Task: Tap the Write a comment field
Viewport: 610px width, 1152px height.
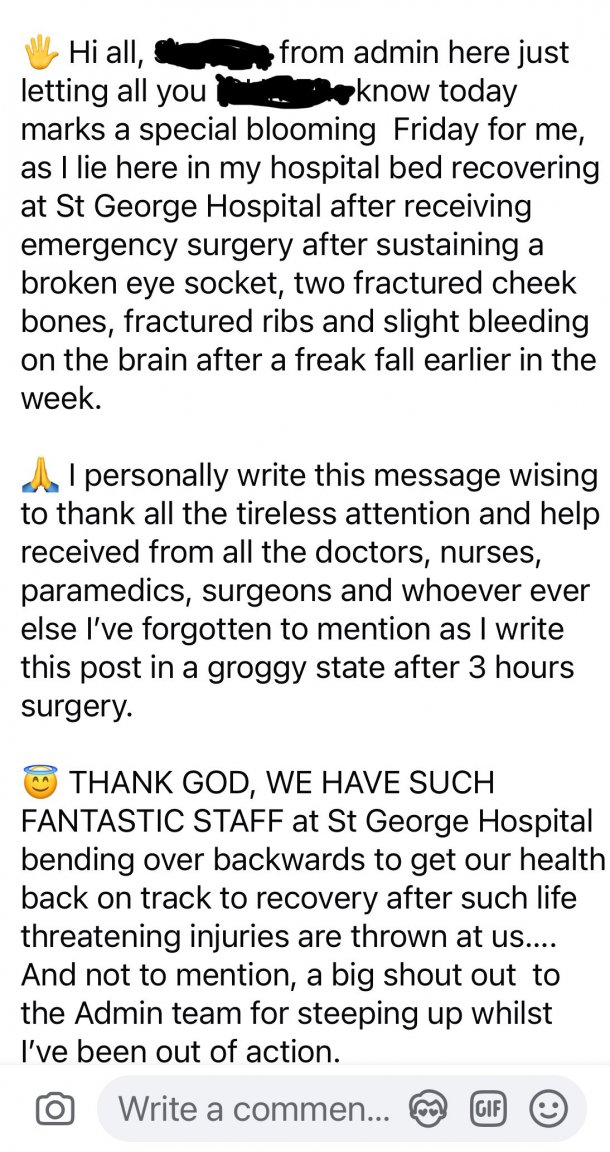Action: click(x=255, y=1109)
